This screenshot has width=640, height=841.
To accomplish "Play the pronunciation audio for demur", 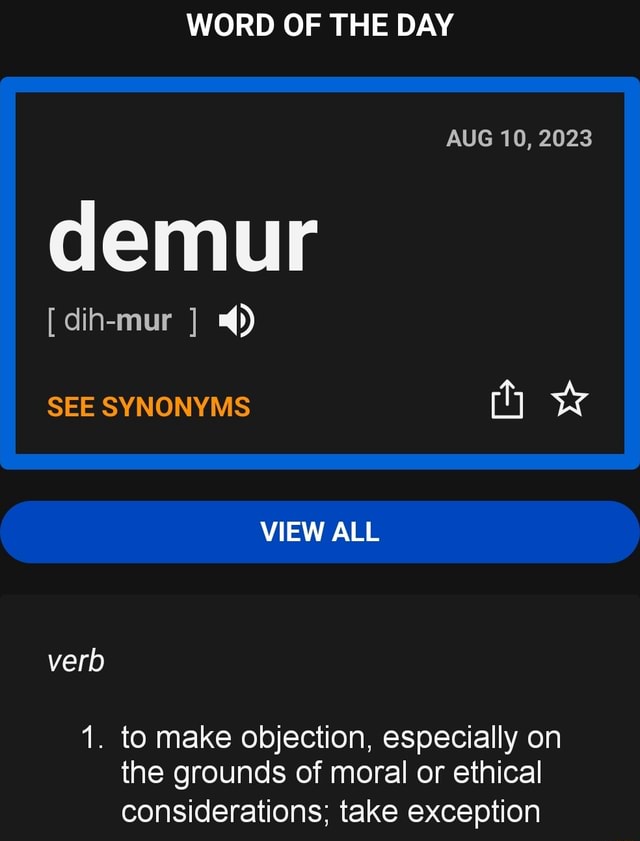I will [x=236, y=321].
